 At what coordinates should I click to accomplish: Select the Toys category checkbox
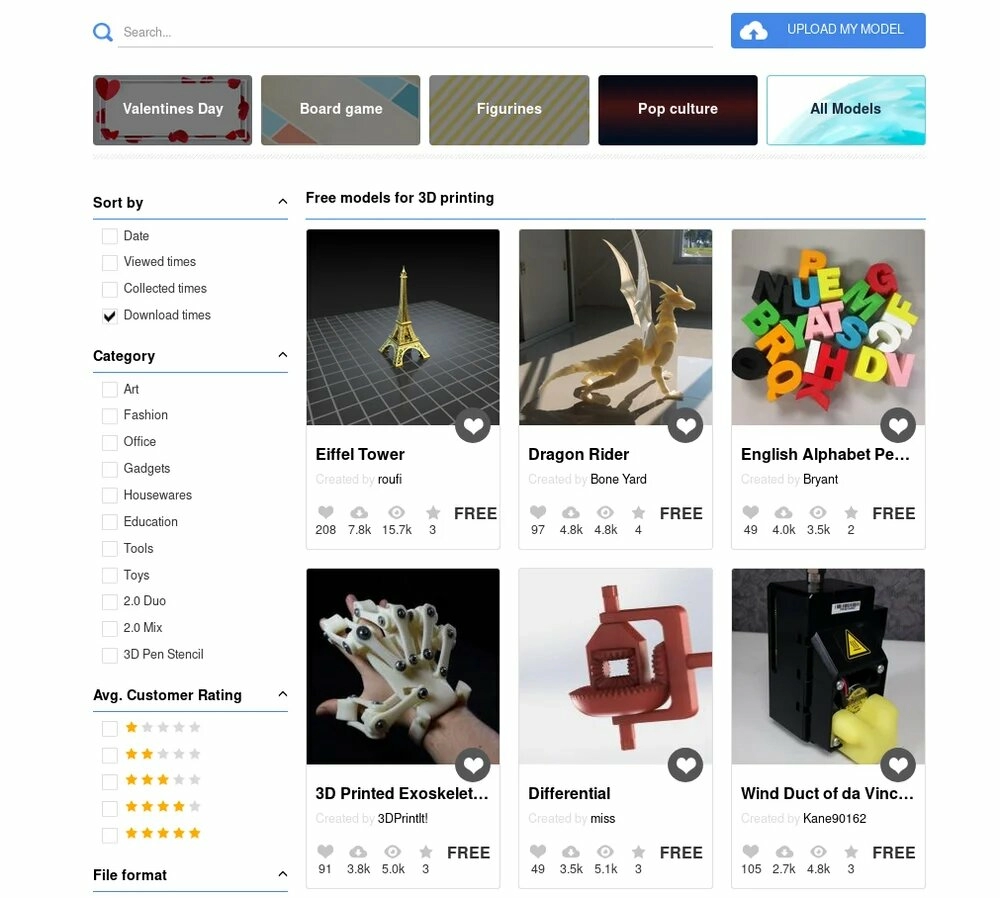click(110, 576)
